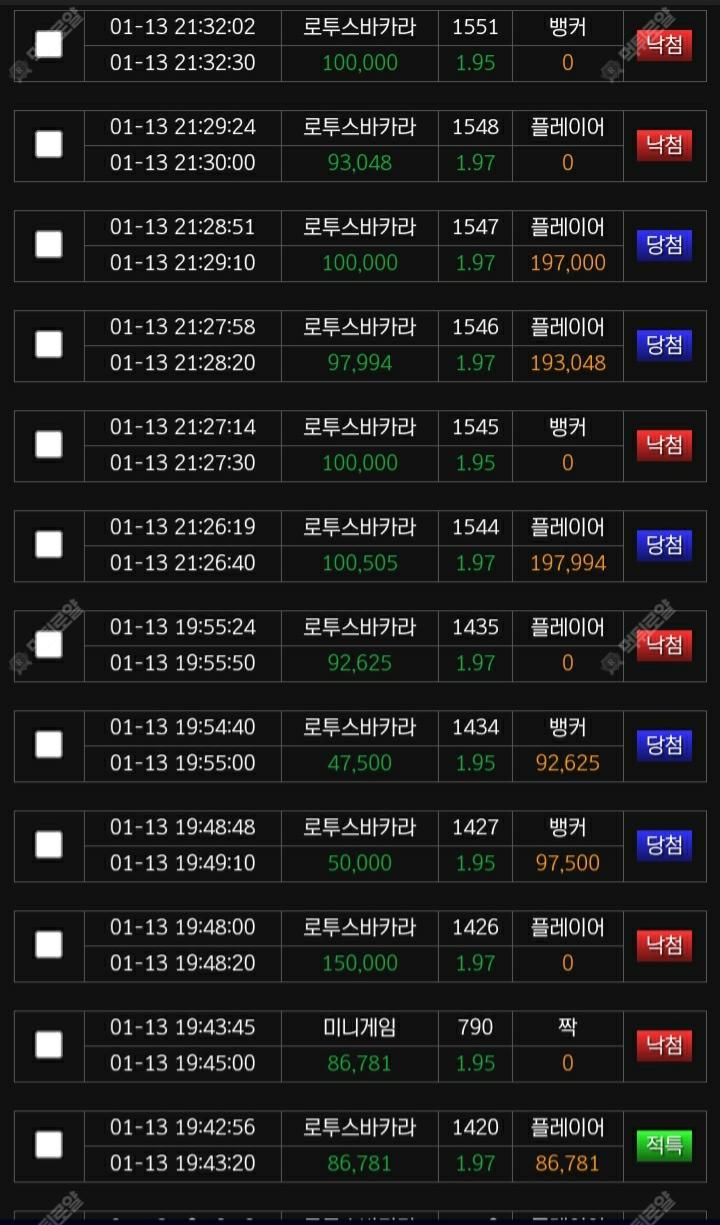This screenshot has width=720, height=1225.
Task: Select the 미니게임 round 790 checkbox
Action: click(x=49, y=1045)
